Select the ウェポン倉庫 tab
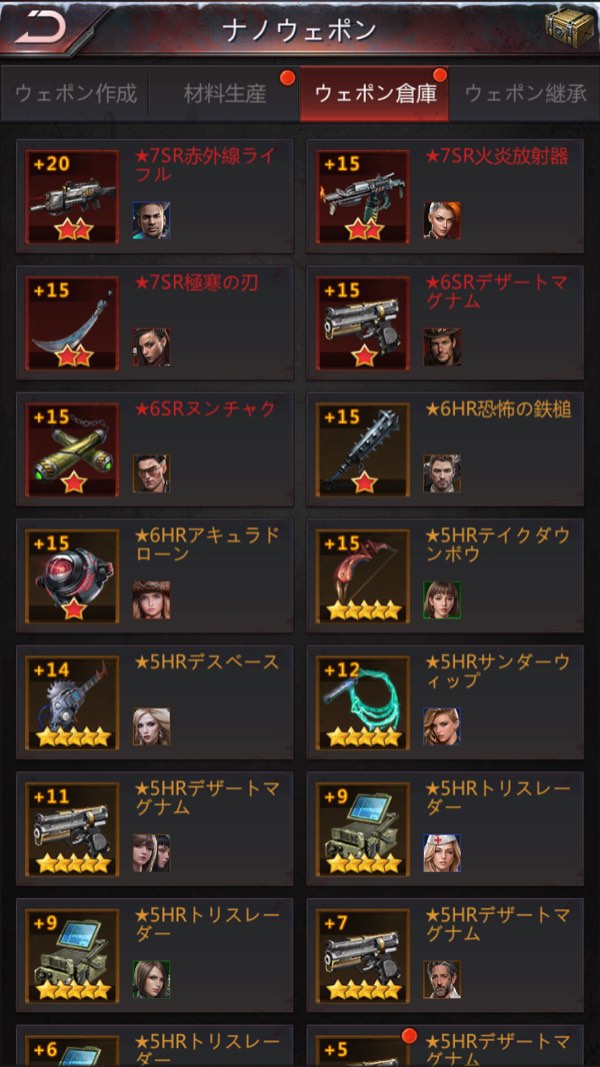The image size is (600, 1067). pyautogui.click(x=375, y=94)
